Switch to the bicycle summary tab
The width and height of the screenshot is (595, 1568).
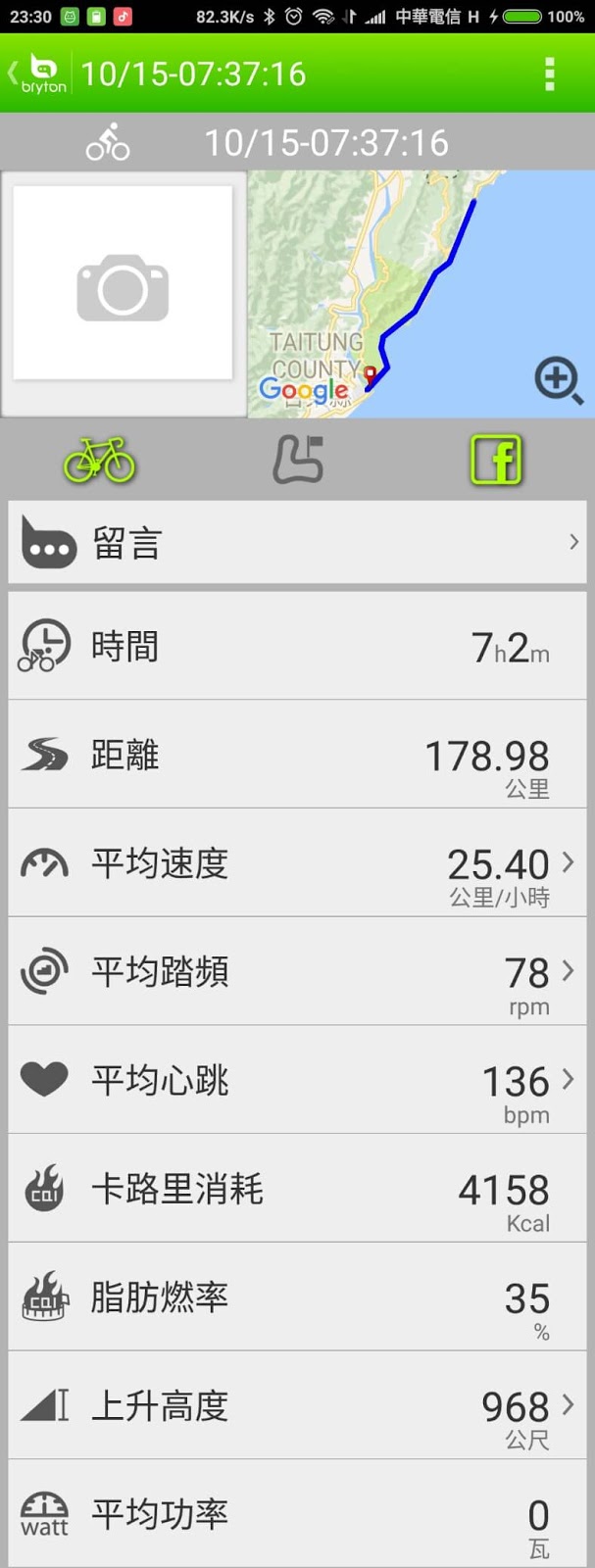coord(99,460)
